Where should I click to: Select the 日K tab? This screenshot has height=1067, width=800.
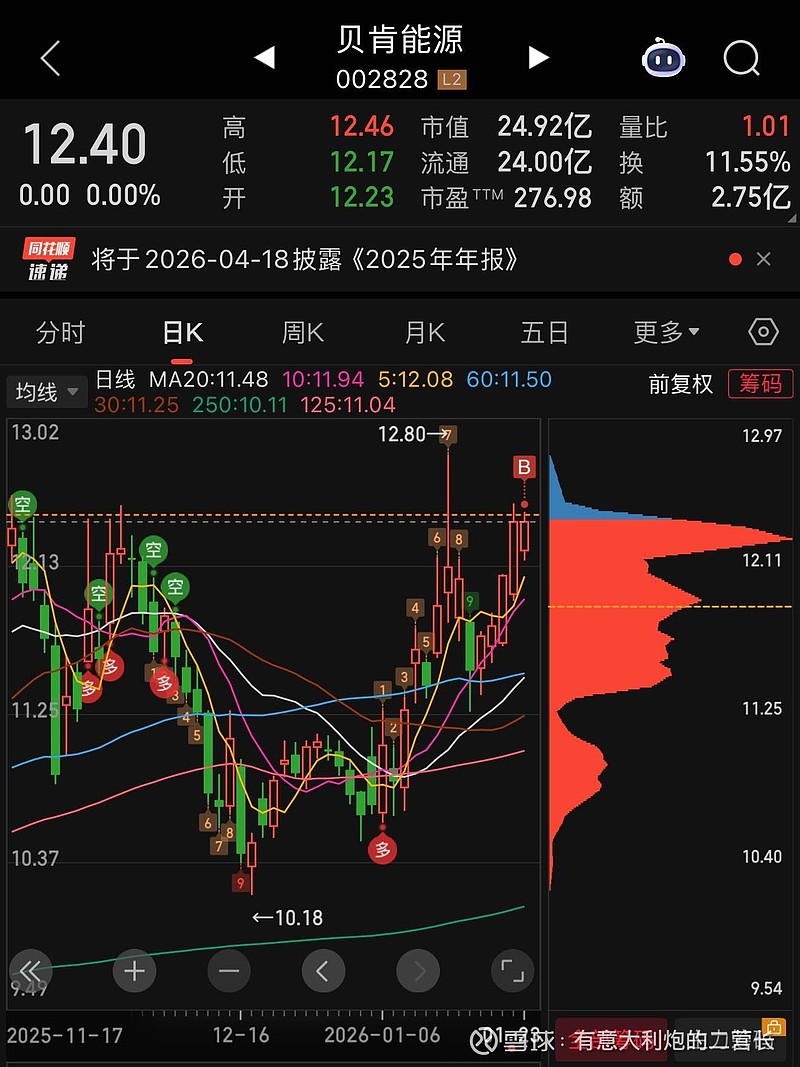pos(182,333)
